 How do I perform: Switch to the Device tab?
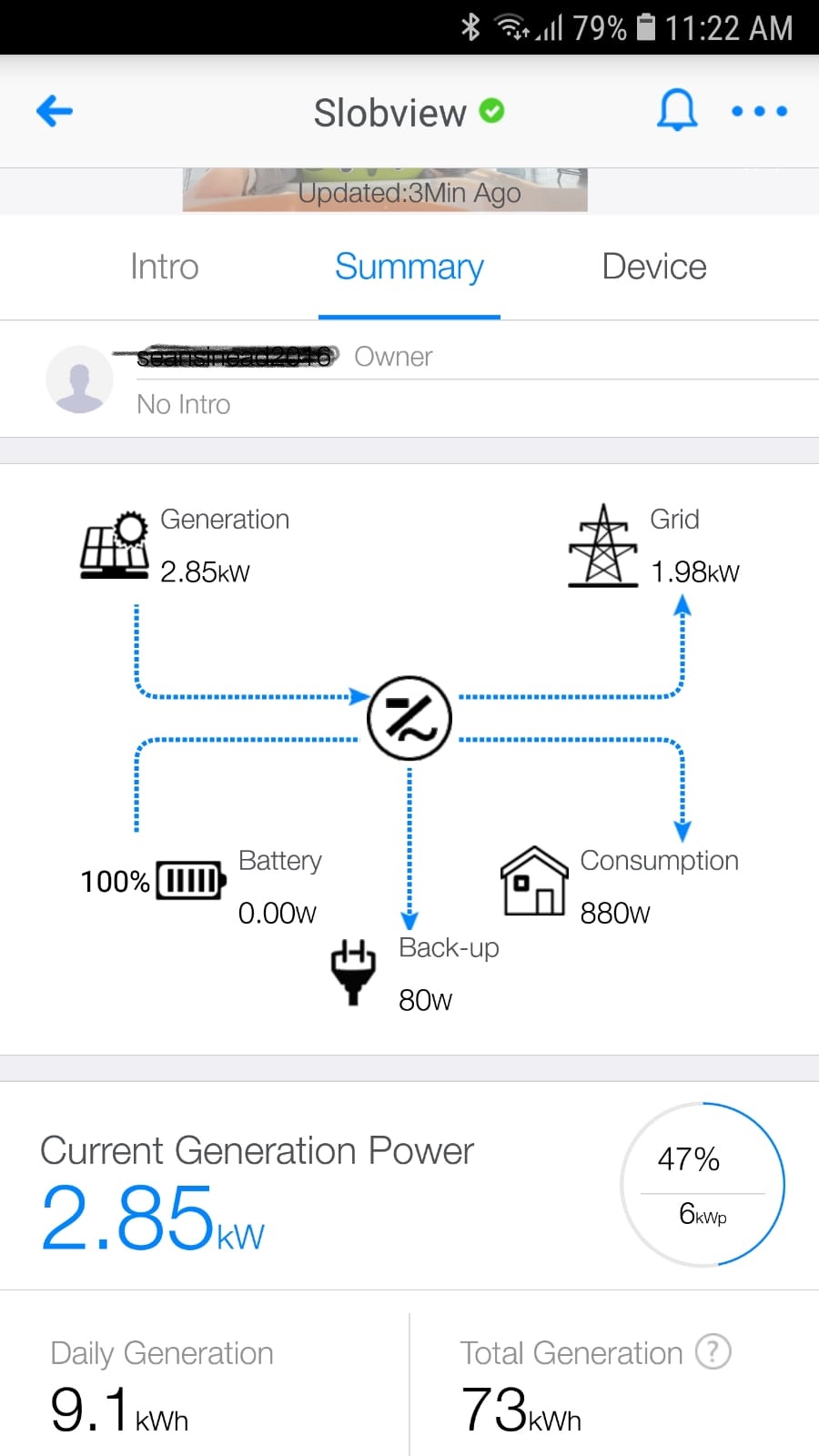(x=654, y=267)
